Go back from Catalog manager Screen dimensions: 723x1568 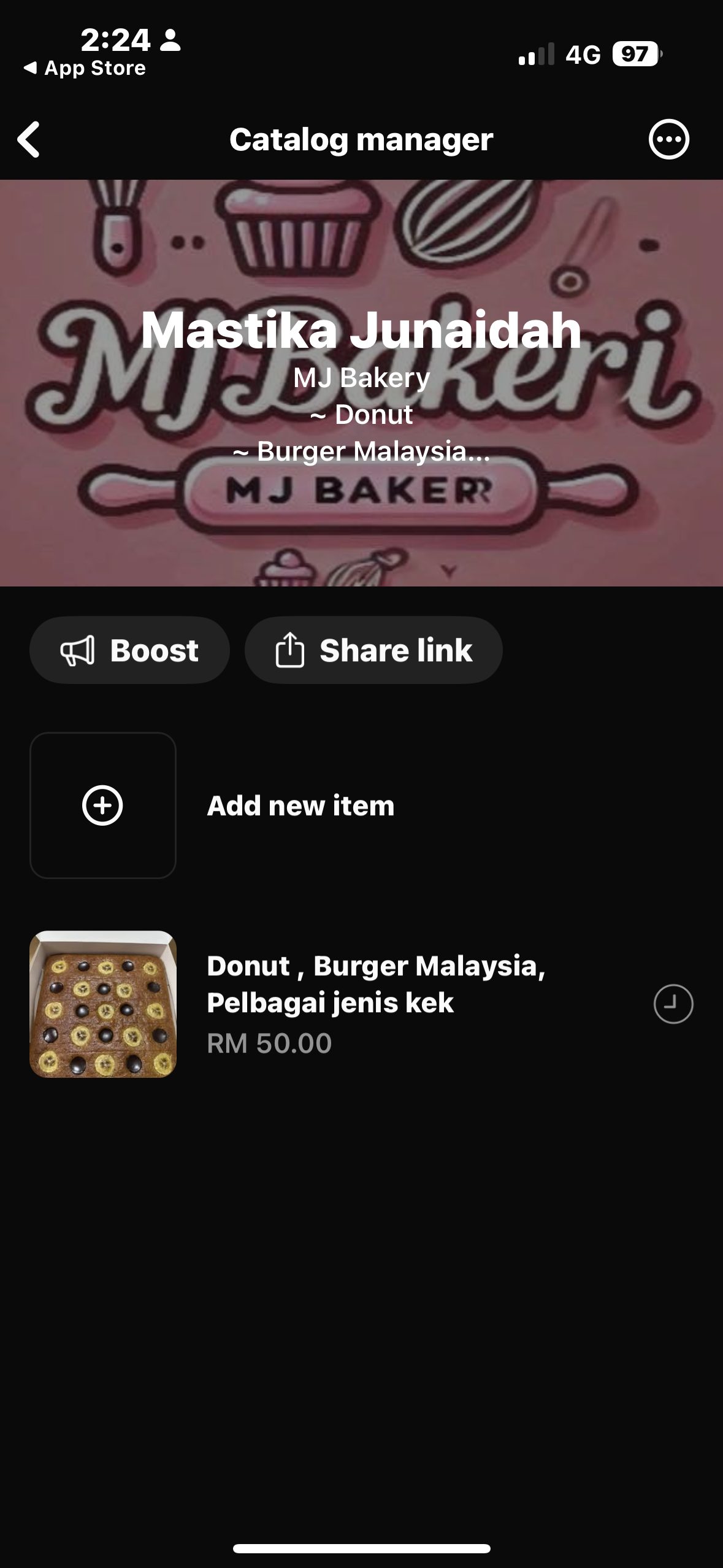29,139
